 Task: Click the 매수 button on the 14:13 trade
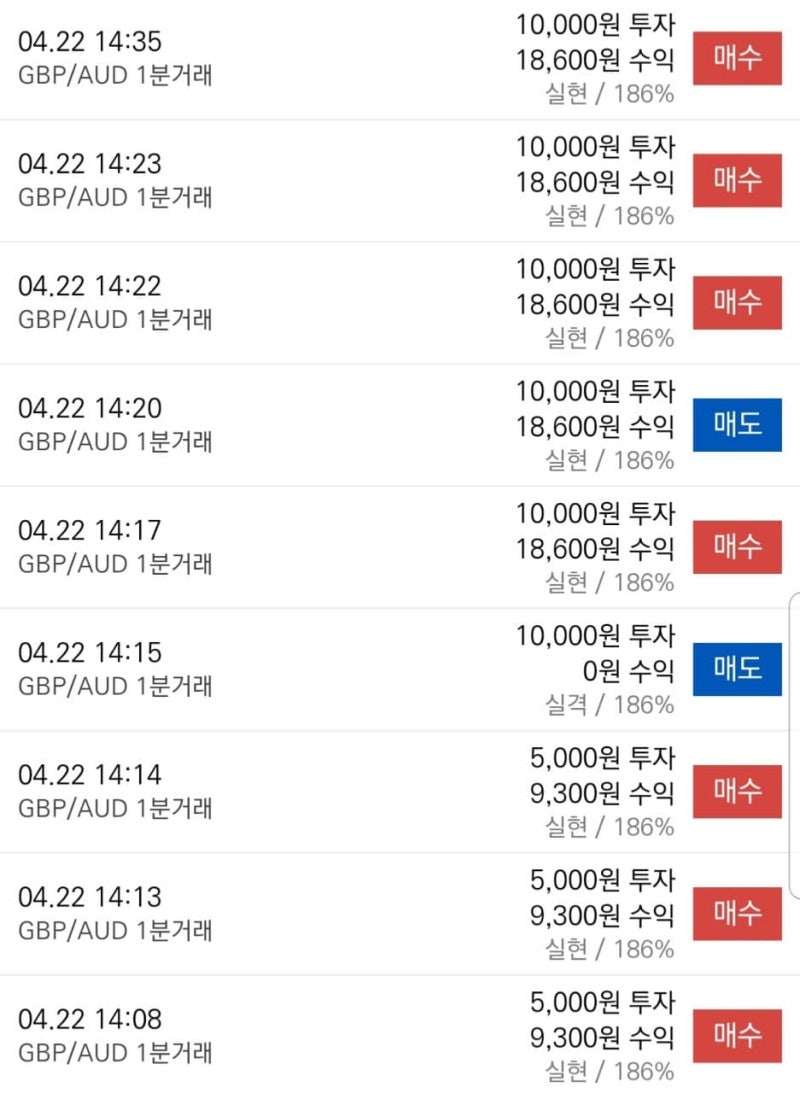pos(737,913)
